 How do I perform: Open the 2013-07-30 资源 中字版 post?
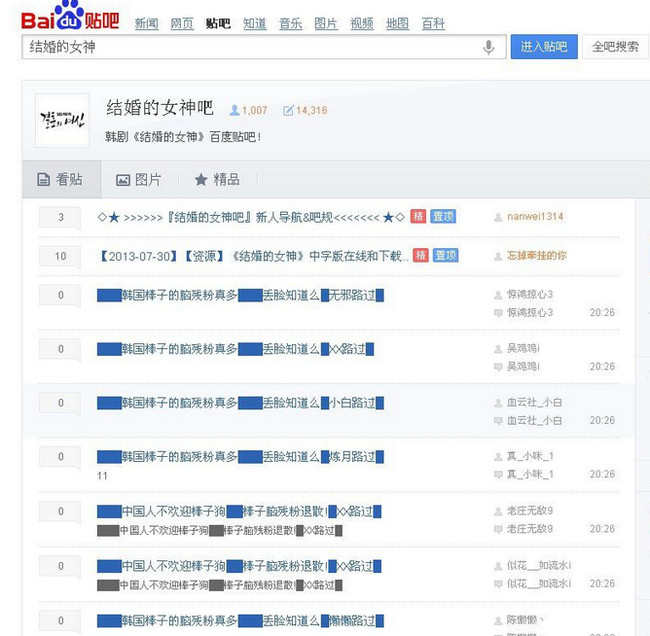[x=252, y=256]
